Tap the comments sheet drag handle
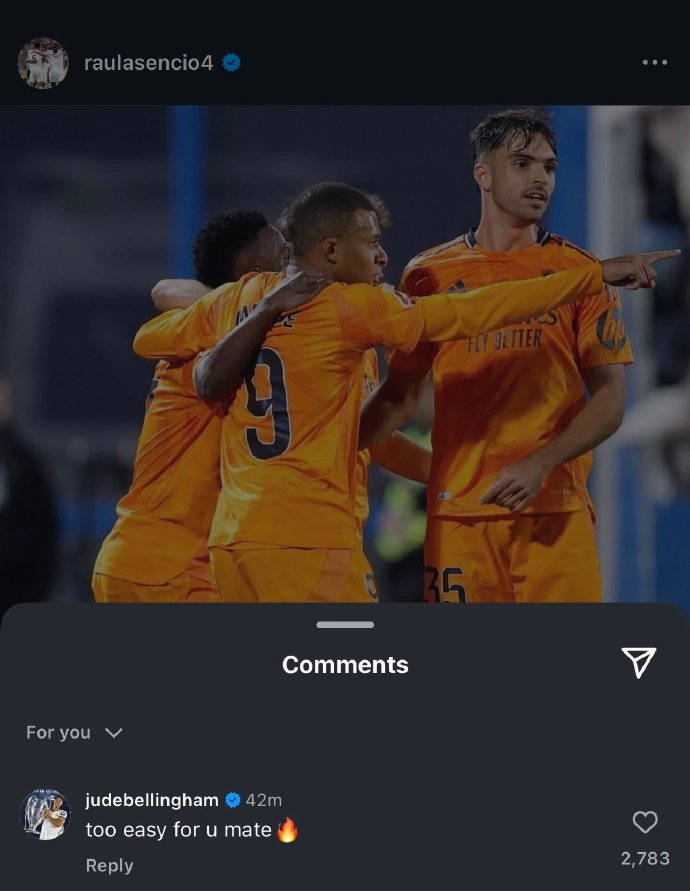The width and height of the screenshot is (690, 891). point(345,625)
